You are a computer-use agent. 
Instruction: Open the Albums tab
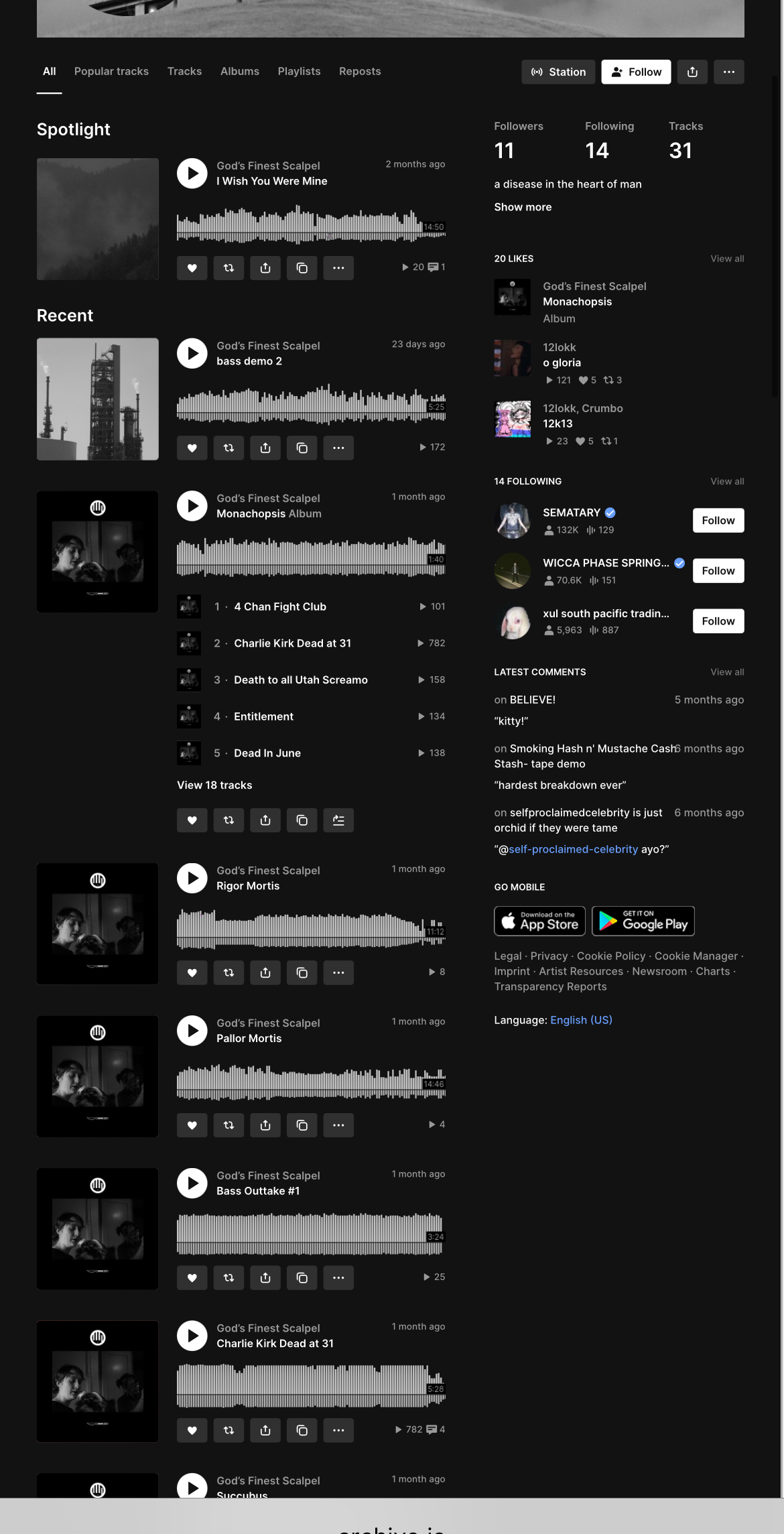pos(240,71)
